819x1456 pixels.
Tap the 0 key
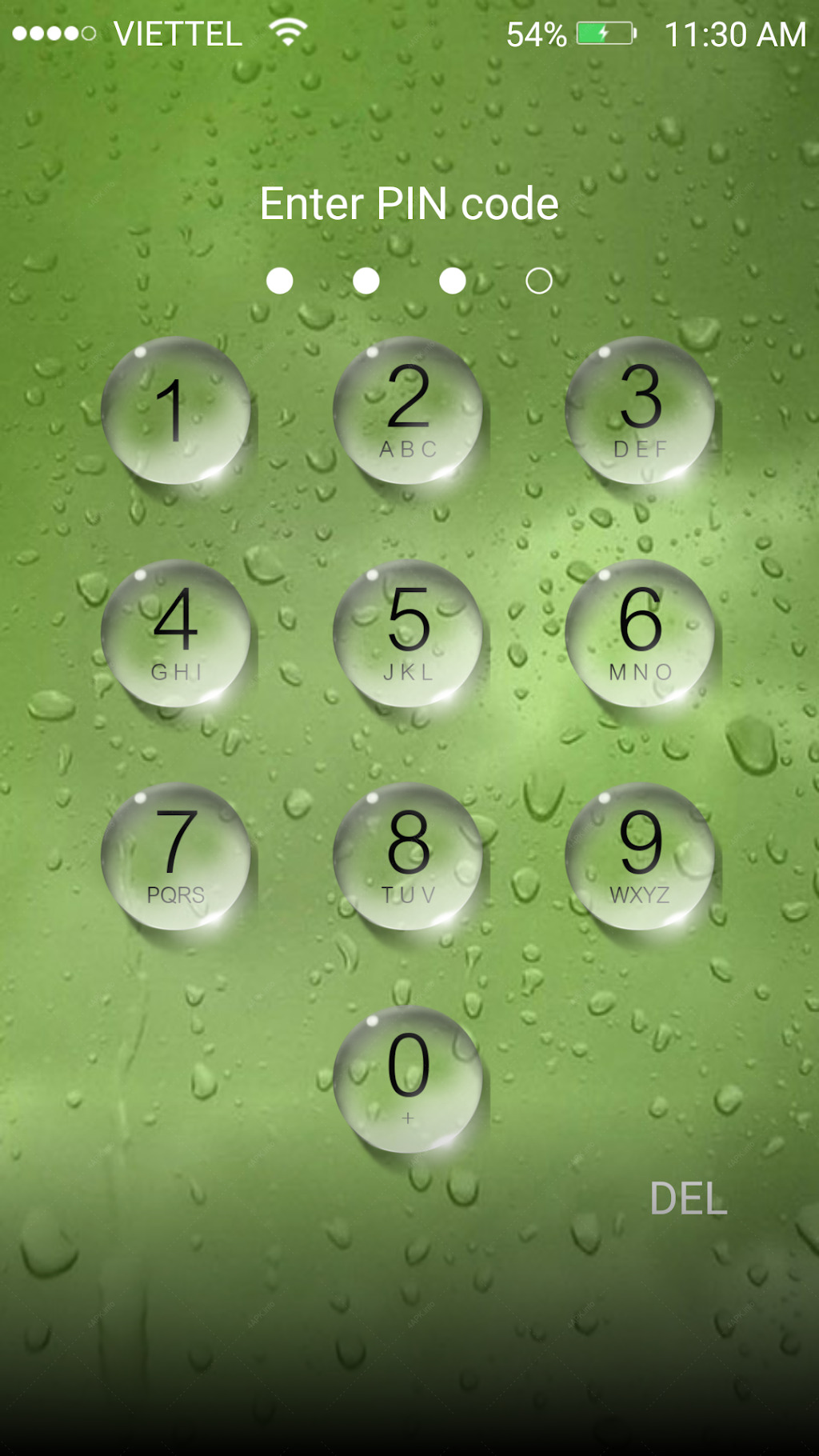click(x=408, y=1080)
